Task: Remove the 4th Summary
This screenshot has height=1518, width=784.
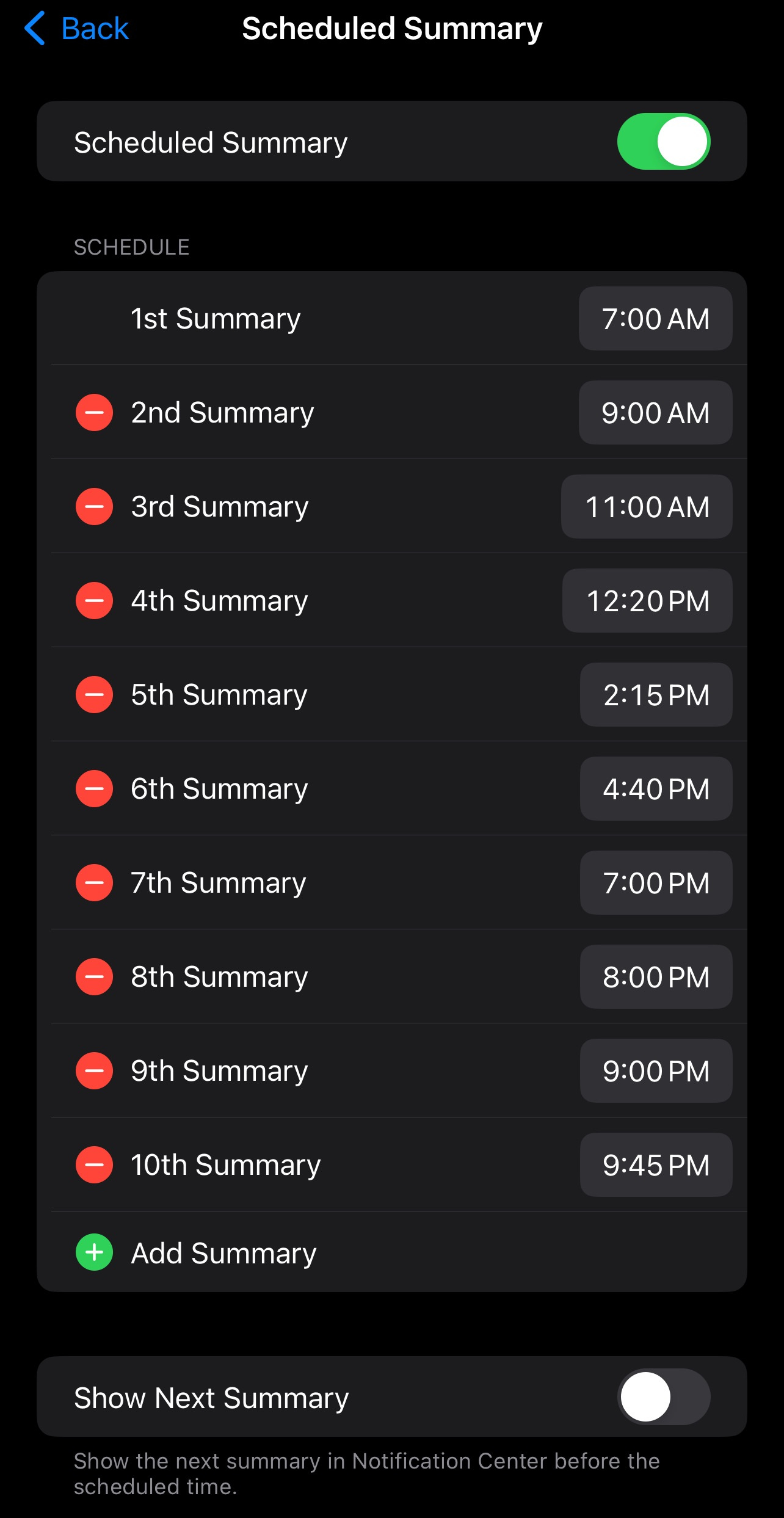Action: click(x=94, y=601)
